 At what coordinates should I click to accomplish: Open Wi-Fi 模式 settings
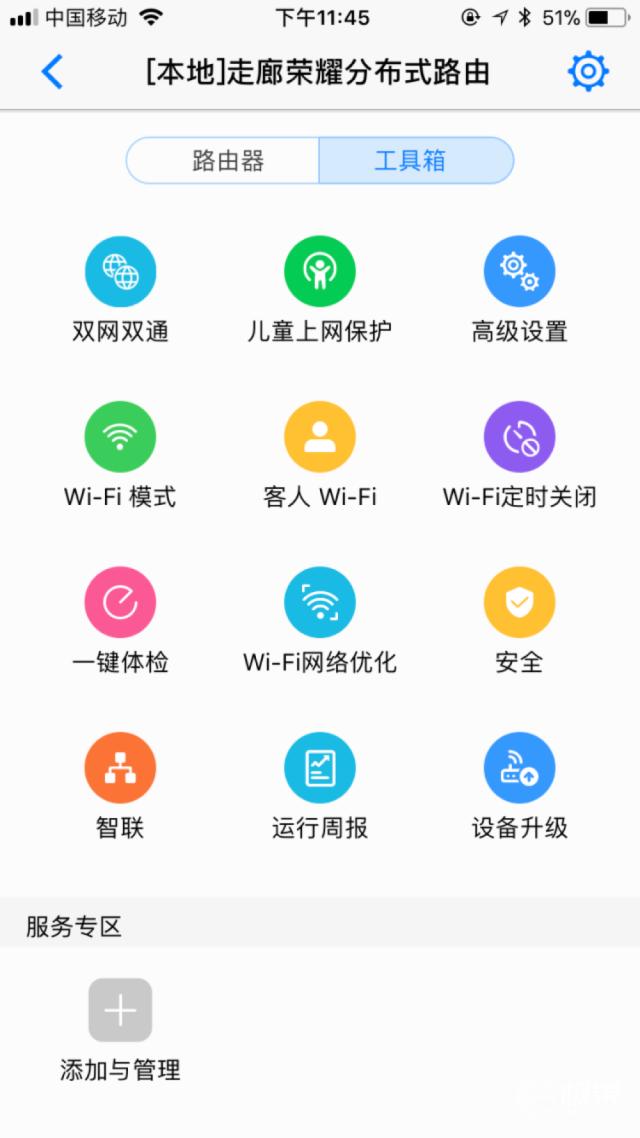(x=120, y=438)
